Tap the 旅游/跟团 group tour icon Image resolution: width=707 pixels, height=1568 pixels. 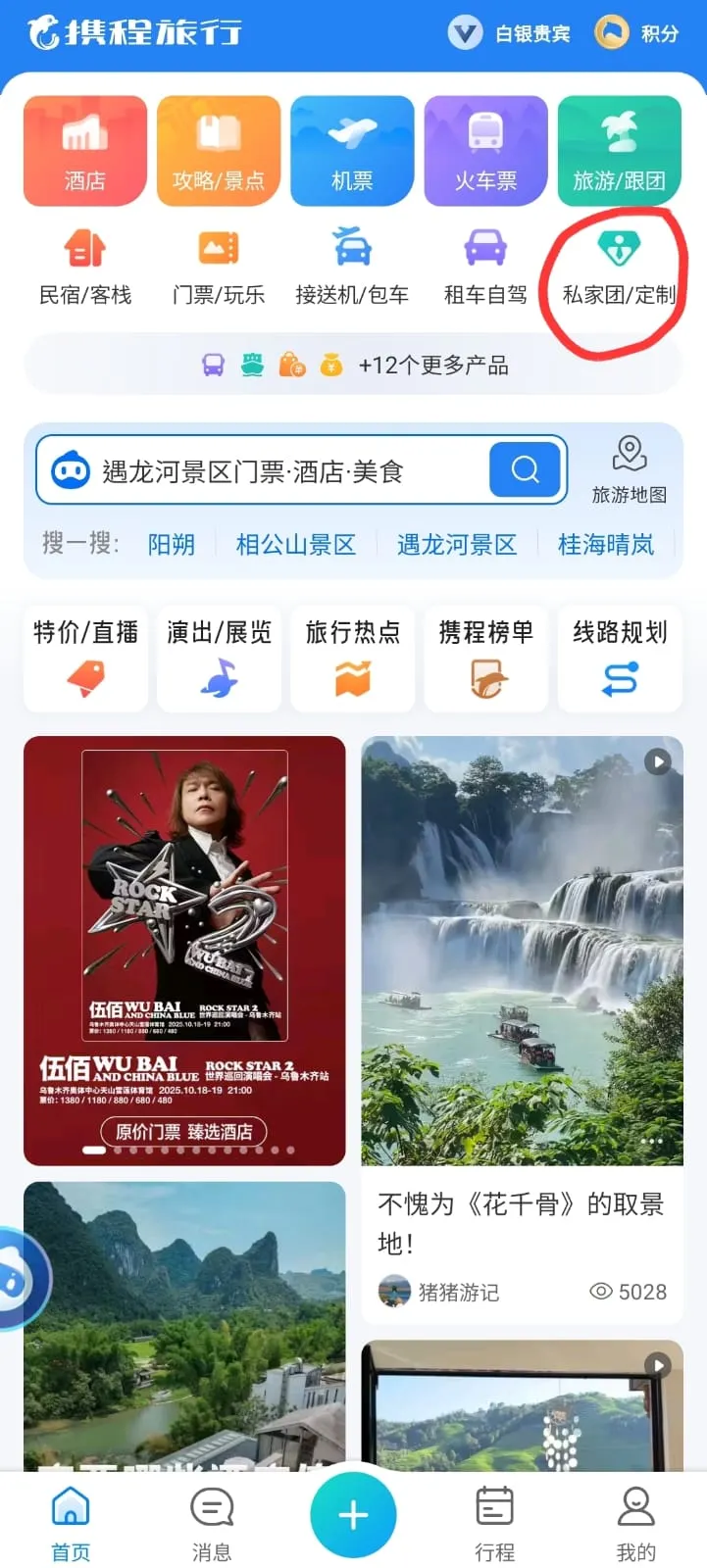click(x=619, y=149)
